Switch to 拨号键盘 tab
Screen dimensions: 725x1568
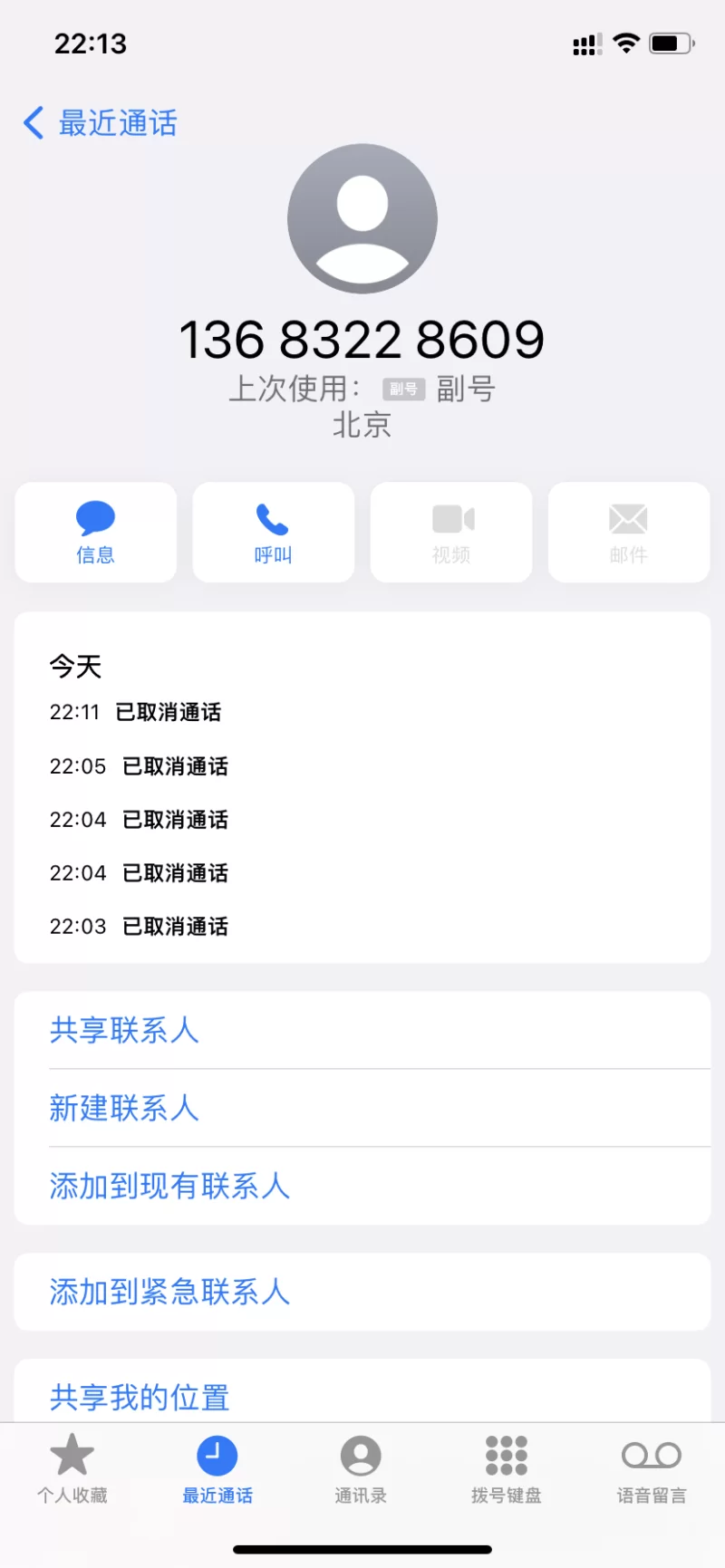click(506, 1469)
